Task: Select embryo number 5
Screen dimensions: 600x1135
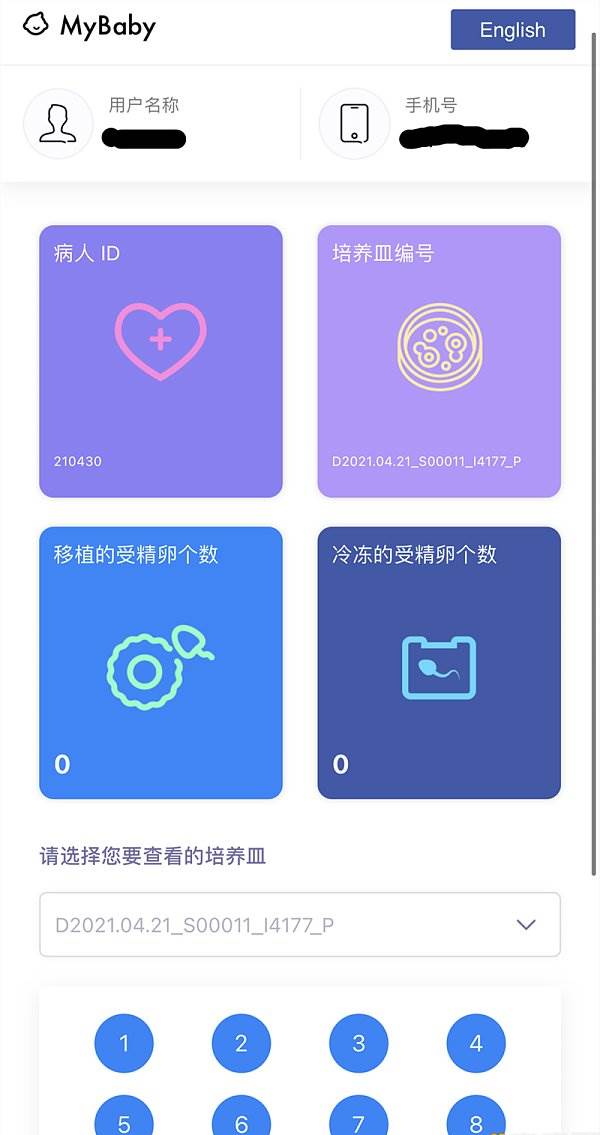Action: (124, 1118)
